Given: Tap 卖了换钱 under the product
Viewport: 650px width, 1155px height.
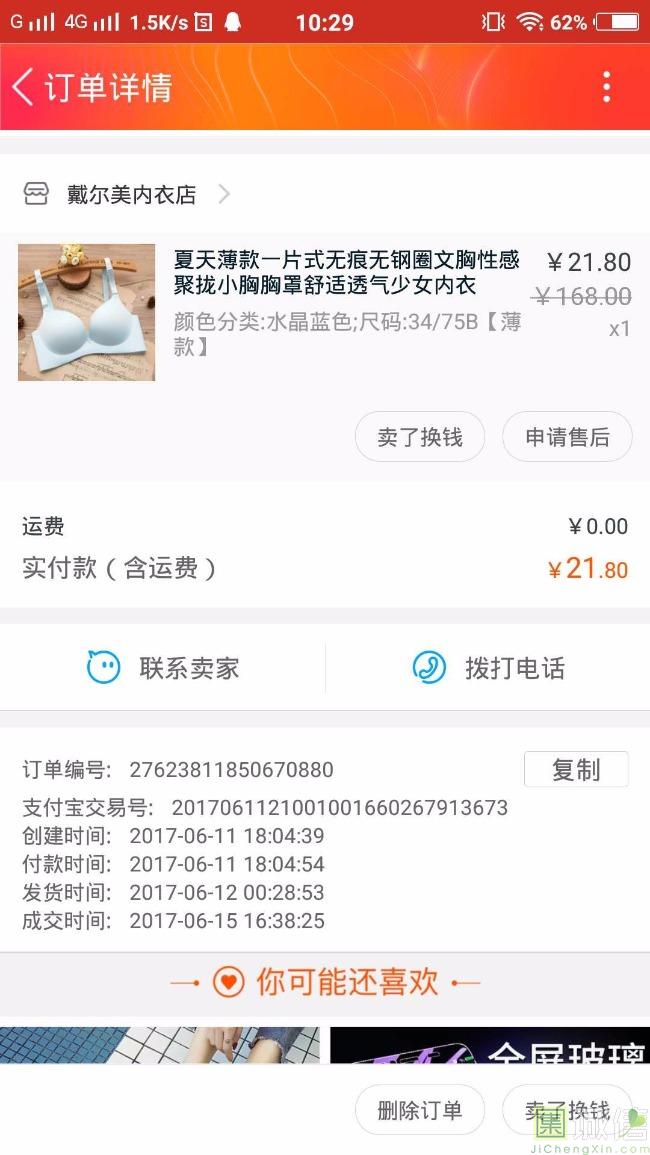Looking at the screenshot, I should (x=420, y=437).
